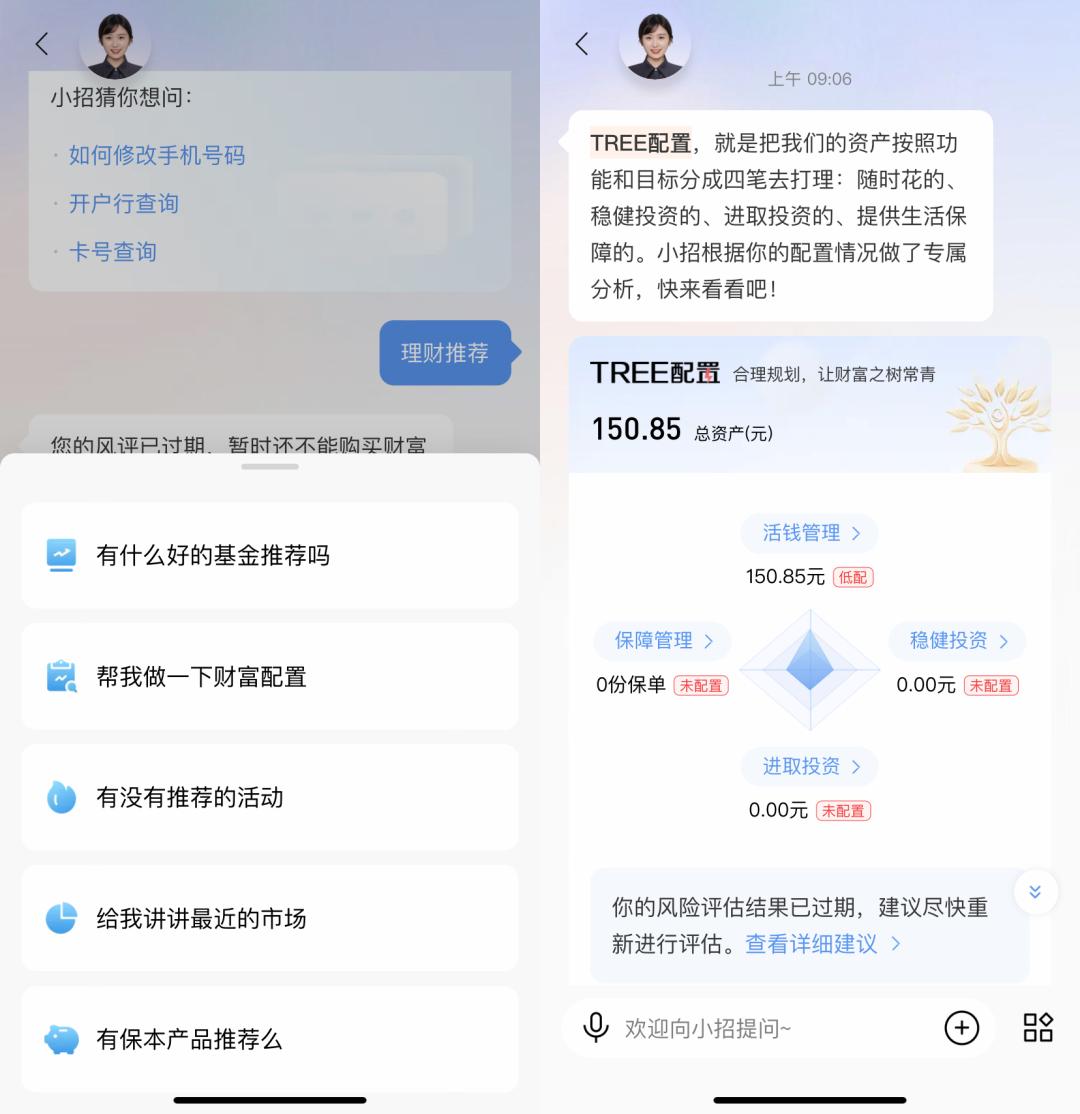Tap 给我讲讲最近的市场 suggestion
The width and height of the screenshot is (1080, 1114).
click(x=269, y=918)
